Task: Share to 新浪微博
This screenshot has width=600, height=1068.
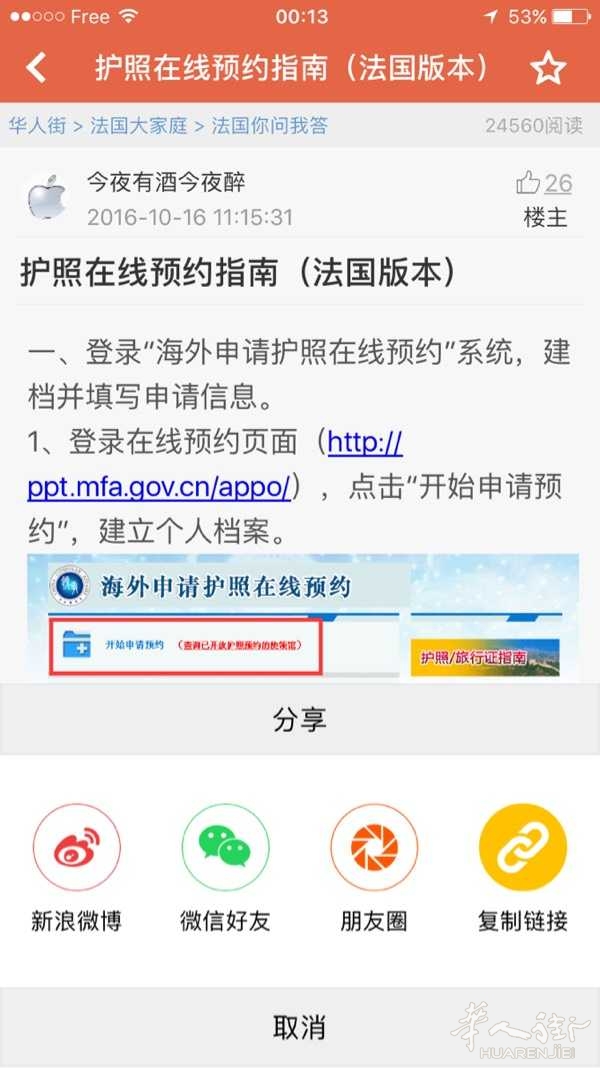Action: [x=77, y=847]
